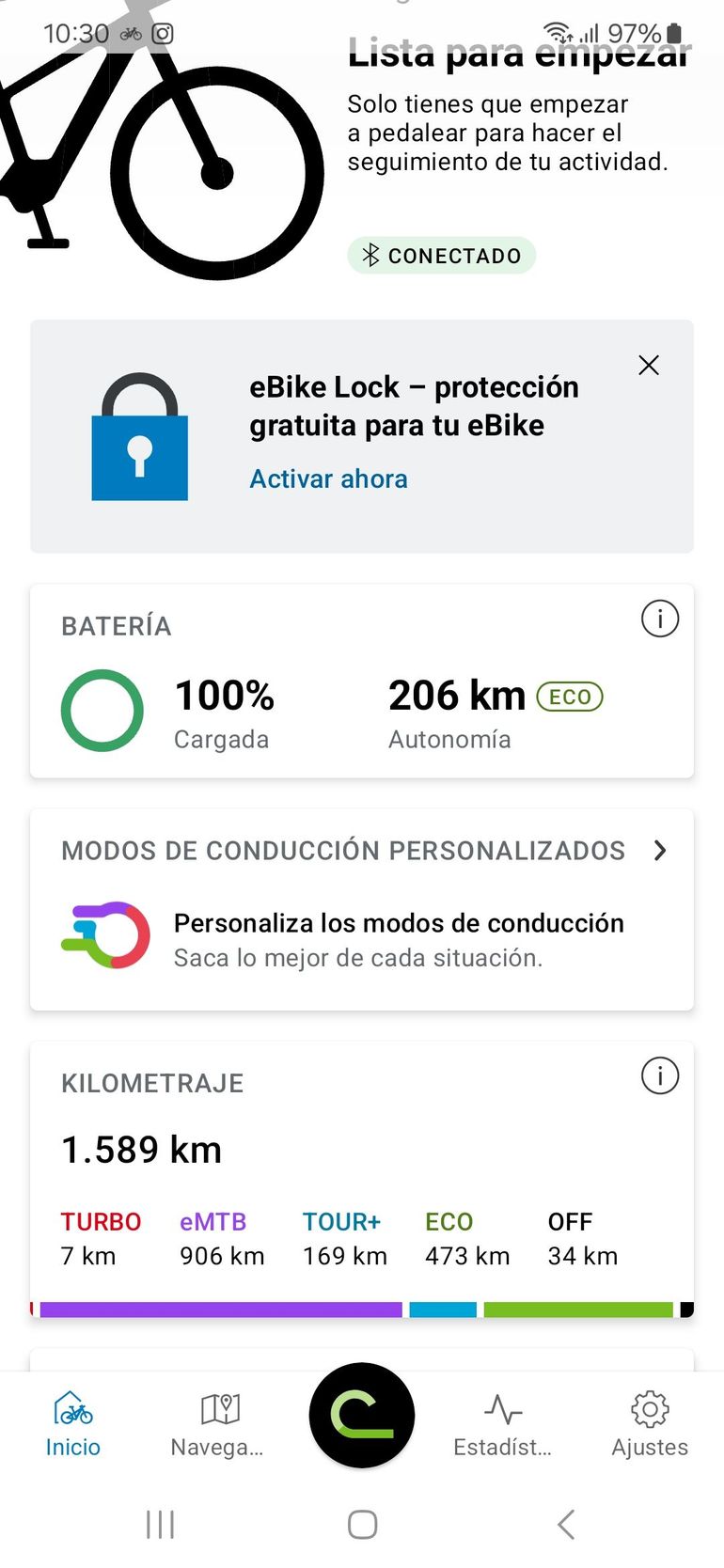This screenshot has height=1568, width=724.
Task: Open the Ajustes tab
Action: tap(650, 1425)
